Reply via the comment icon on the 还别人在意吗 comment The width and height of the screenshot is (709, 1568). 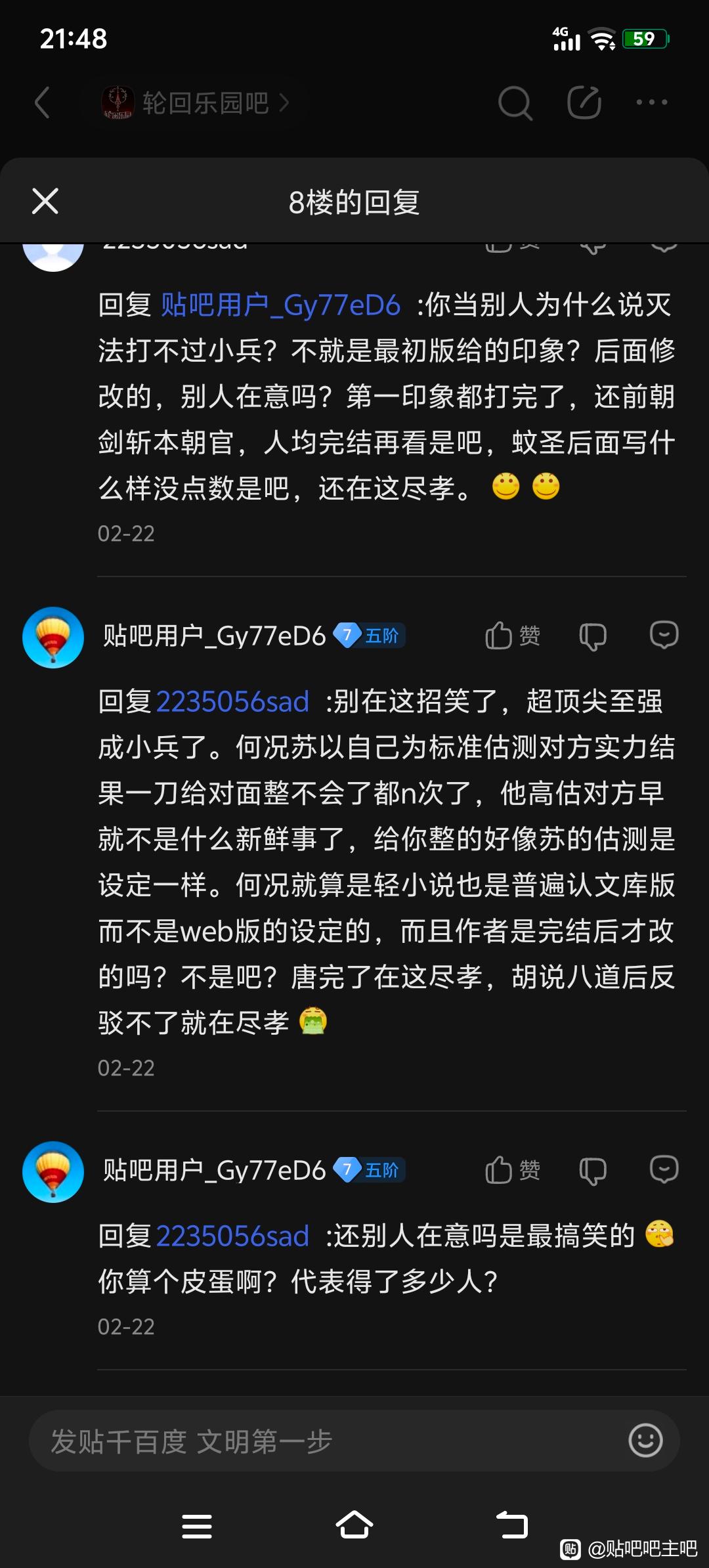(664, 1170)
